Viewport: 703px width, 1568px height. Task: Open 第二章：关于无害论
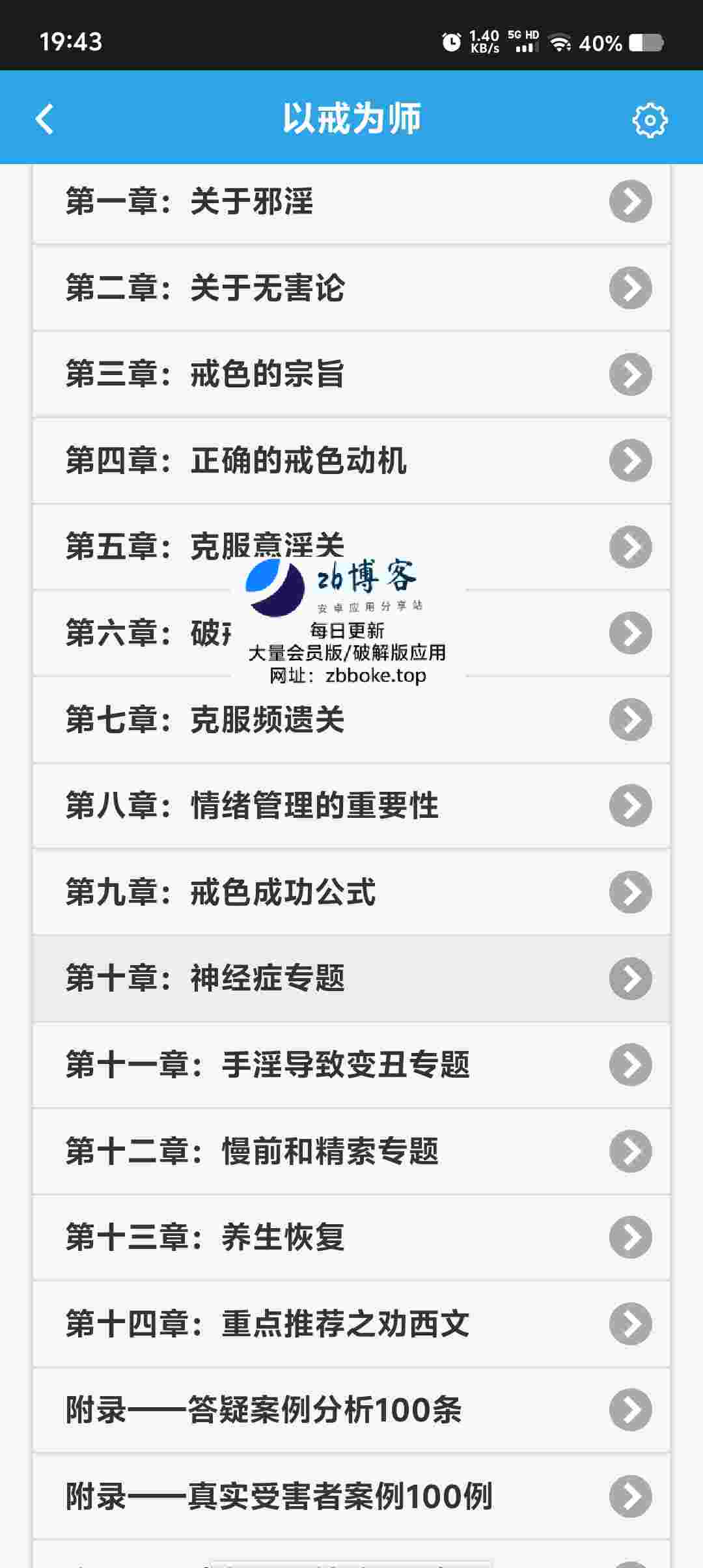tap(351, 288)
